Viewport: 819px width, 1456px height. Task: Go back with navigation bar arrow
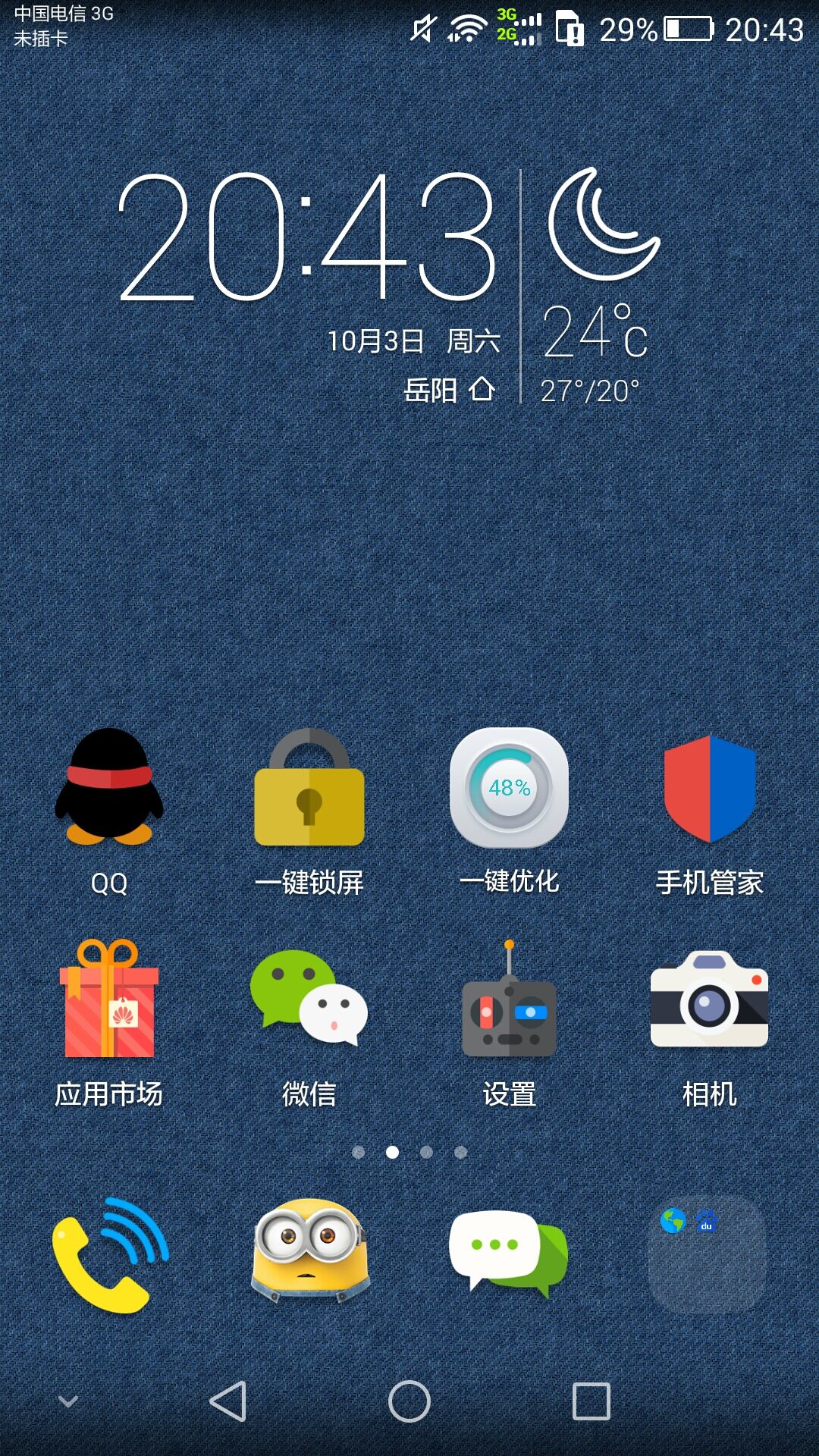pyautogui.click(x=228, y=1401)
